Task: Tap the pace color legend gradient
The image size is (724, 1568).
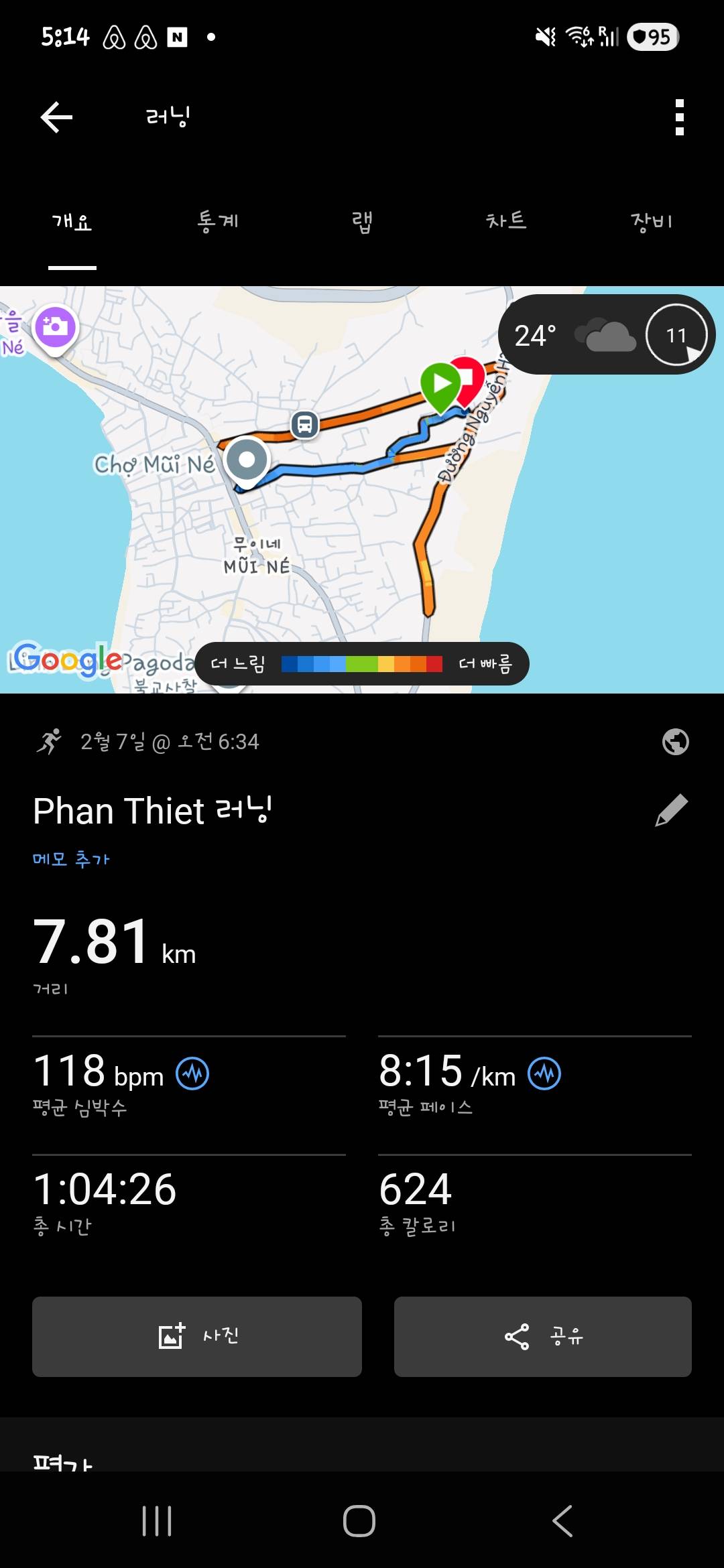Action: 362,664
